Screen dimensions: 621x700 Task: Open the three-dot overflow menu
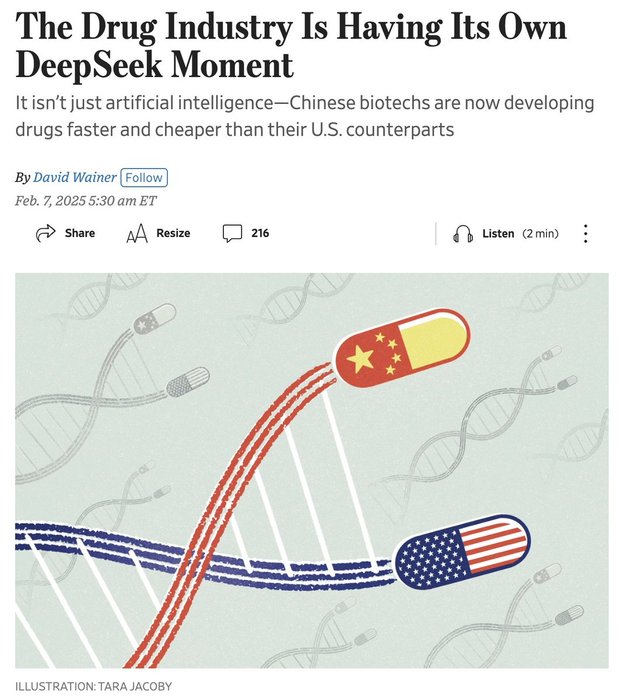(586, 233)
